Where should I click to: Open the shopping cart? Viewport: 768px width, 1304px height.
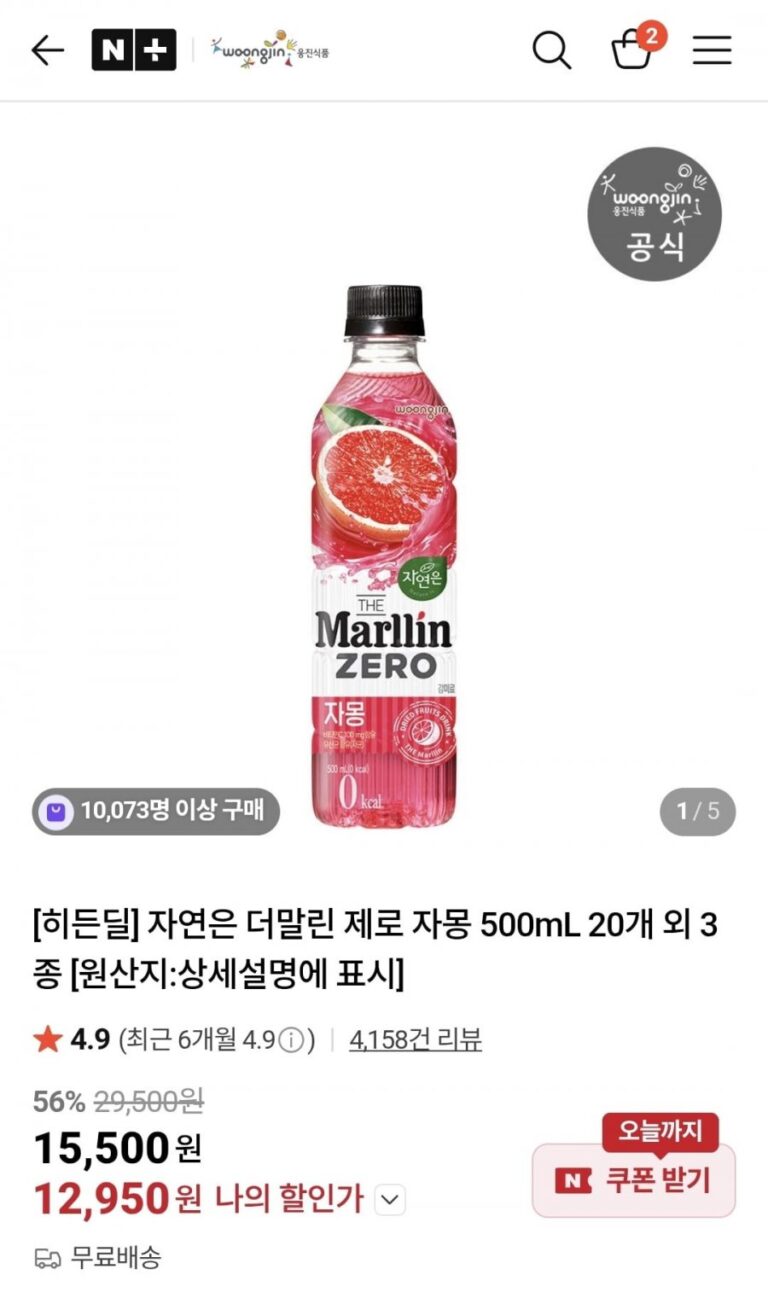tap(634, 48)
